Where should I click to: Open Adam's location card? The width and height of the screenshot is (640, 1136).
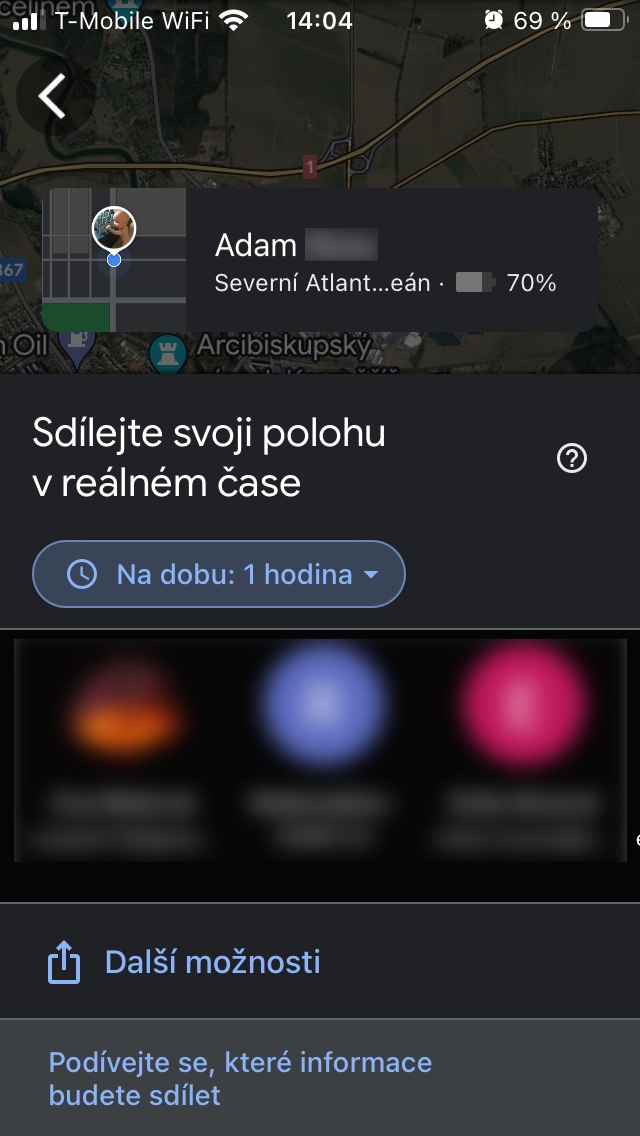pos(320,260)
